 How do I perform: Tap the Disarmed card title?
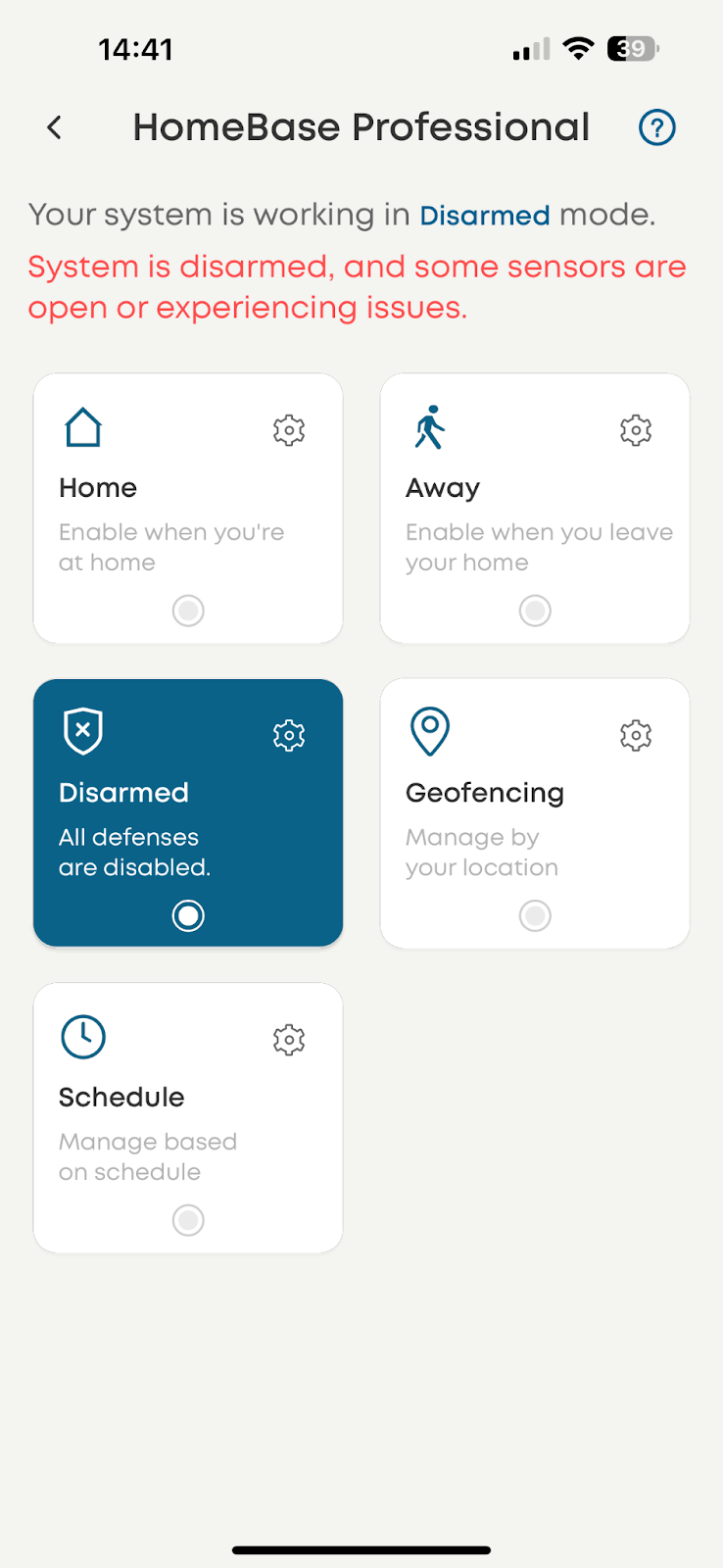point(123,793)
